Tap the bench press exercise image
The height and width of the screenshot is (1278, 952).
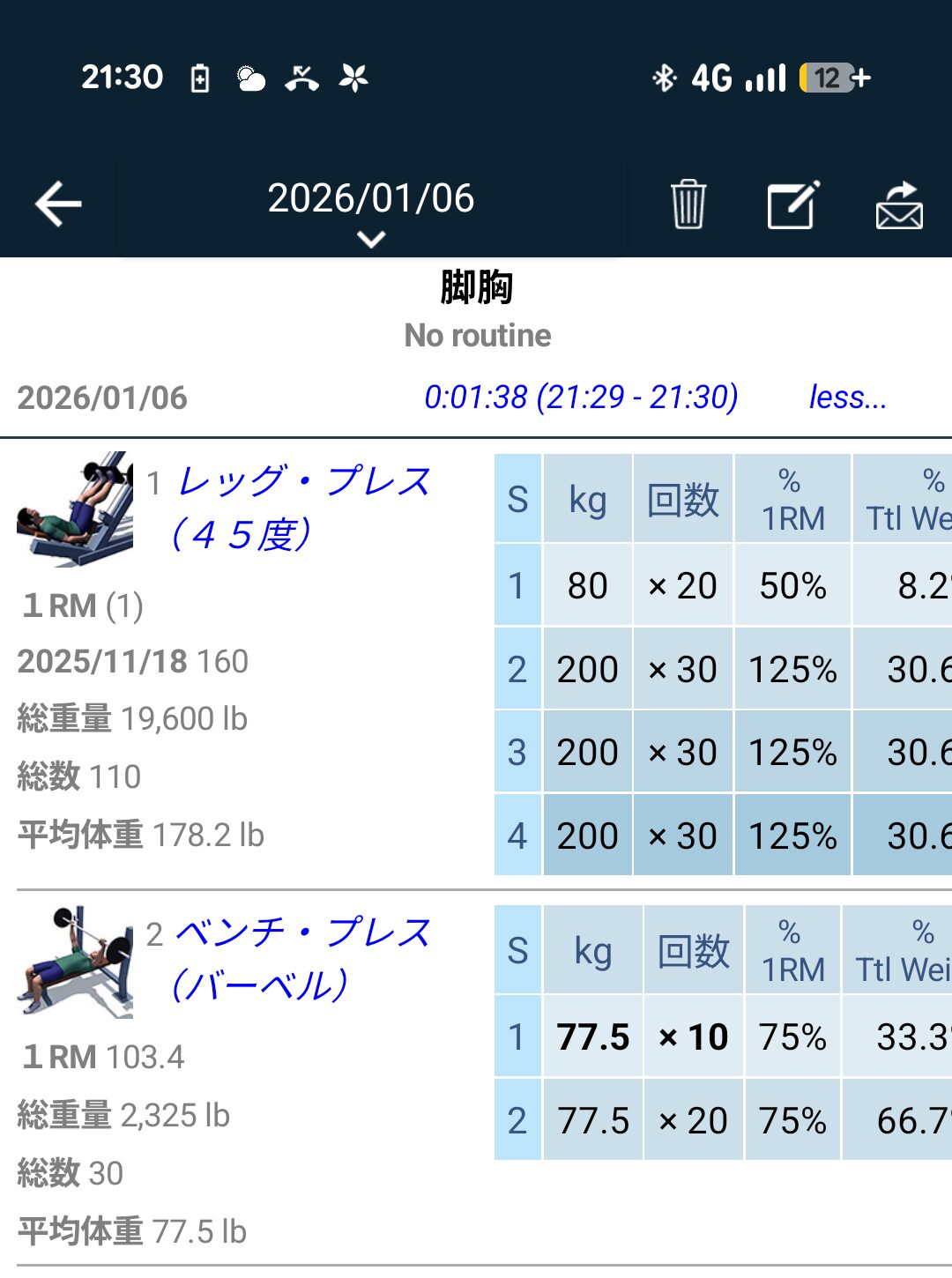pyautogui.click(x=76, y=961)
